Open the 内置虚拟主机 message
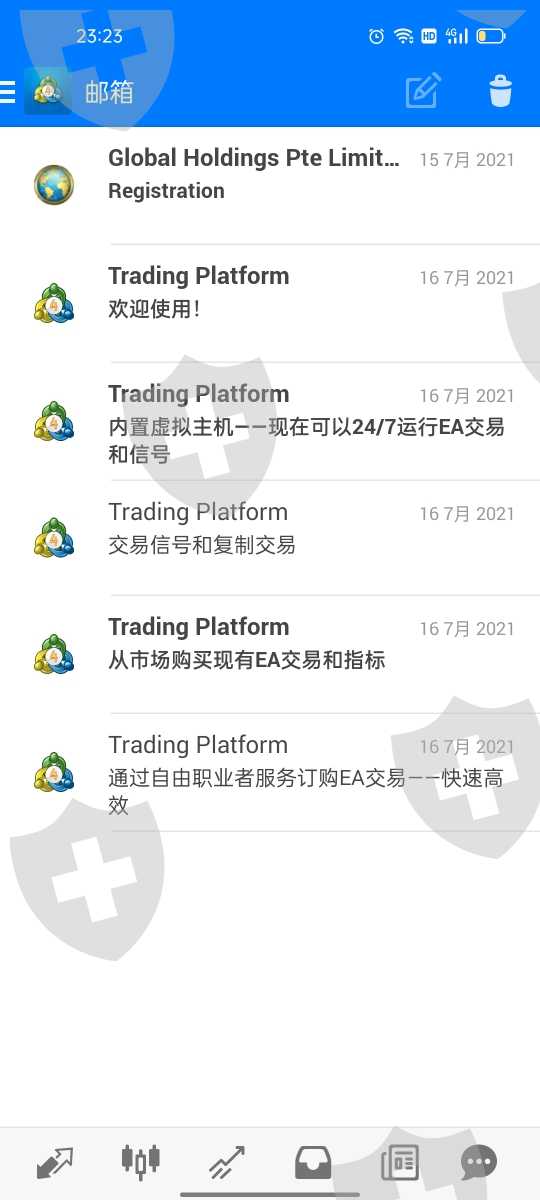This screenshot has width=540, height=1200. click(270, 421)
